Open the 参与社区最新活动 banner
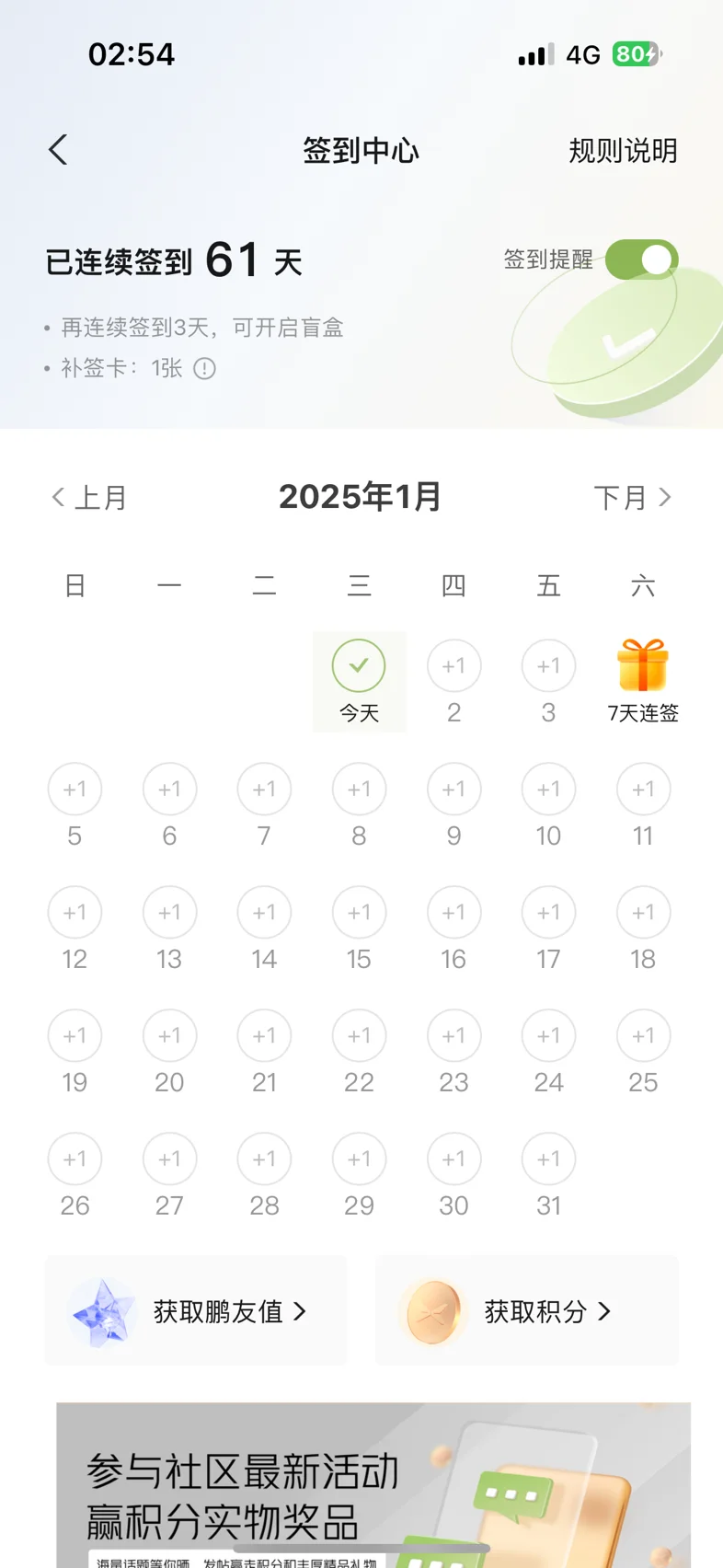This screenshot has height=1568, width=723. 373,1484
